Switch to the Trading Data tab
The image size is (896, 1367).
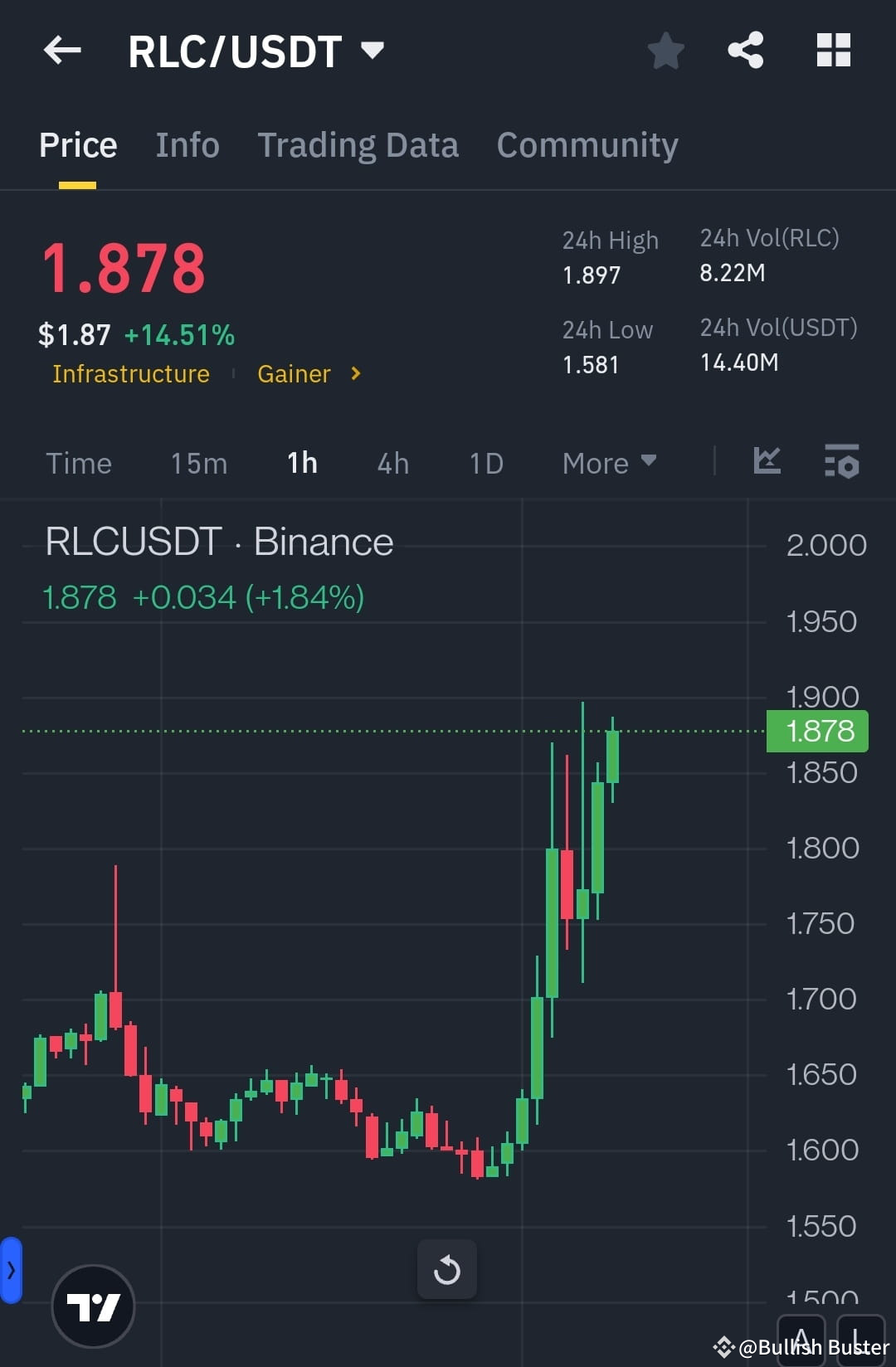click(358, 144)
